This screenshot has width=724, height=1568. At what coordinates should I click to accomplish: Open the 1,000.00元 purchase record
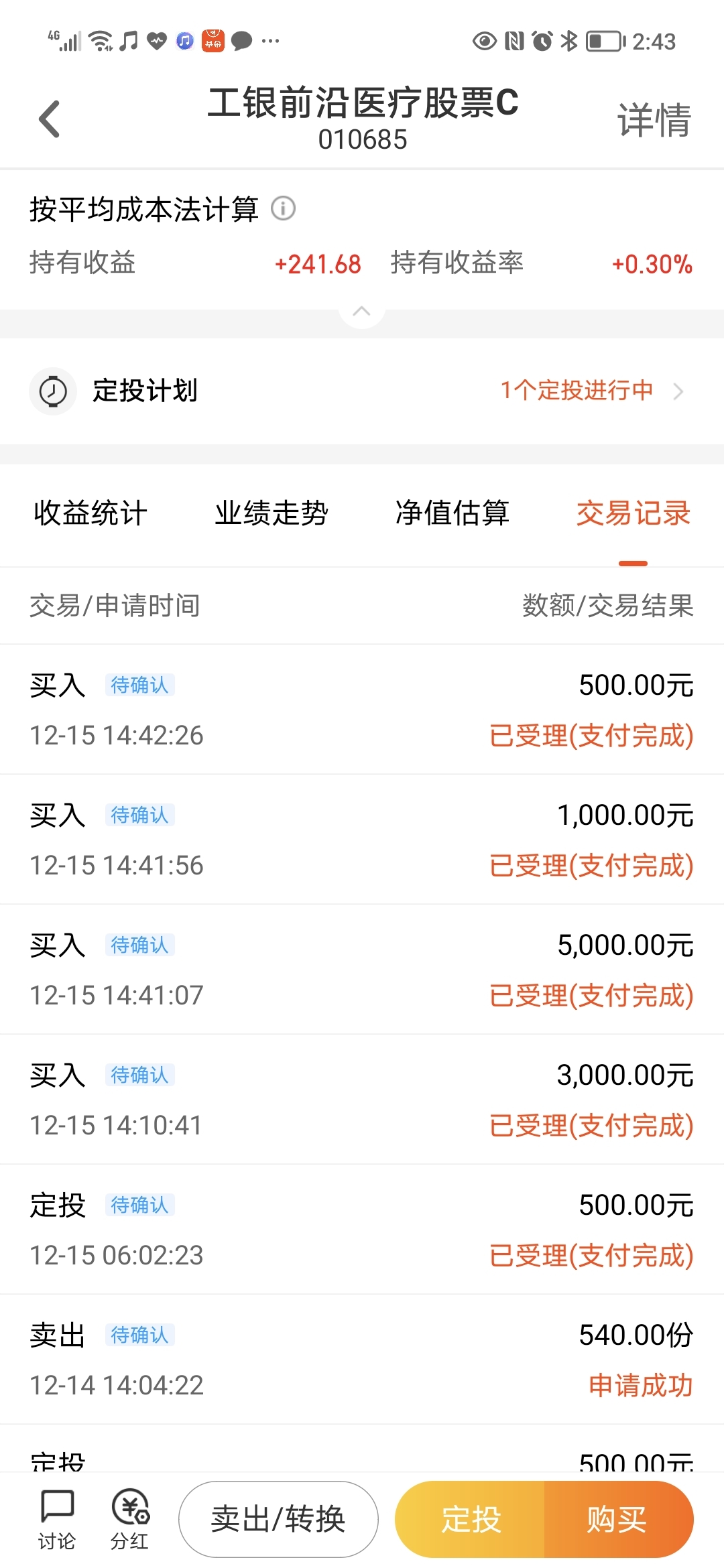click(362, 840)
